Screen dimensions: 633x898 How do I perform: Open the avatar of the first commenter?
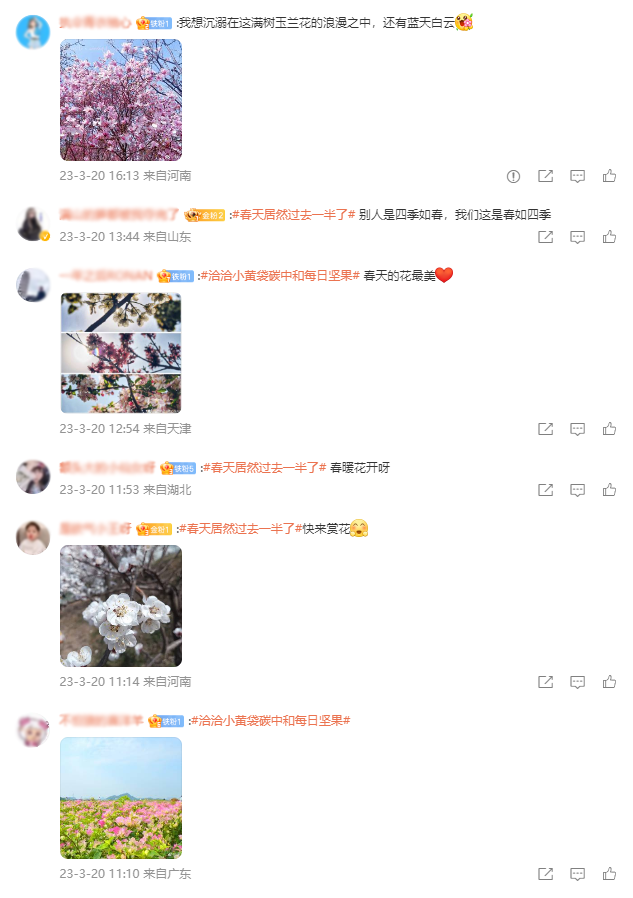point(33,32)
